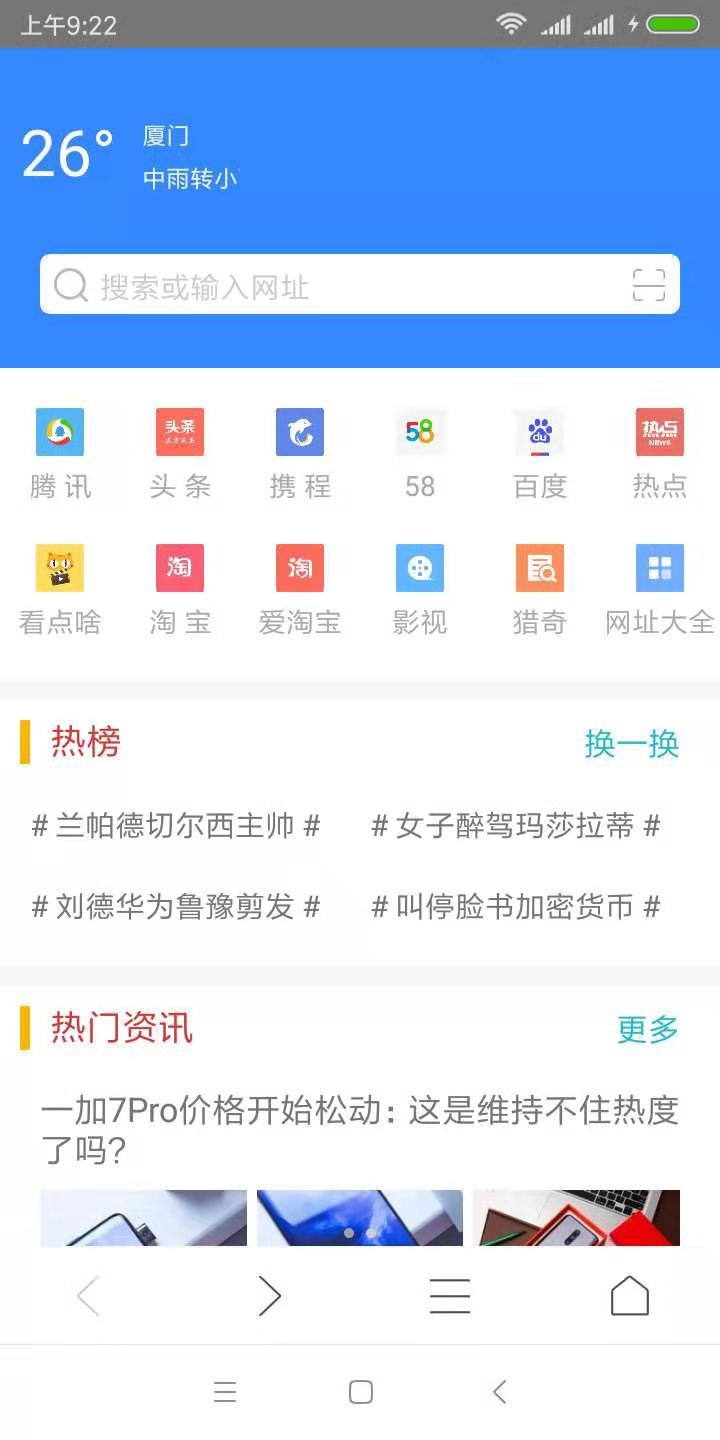This screenshot has width=720, height=1440.
Task: Go to browser home page icon
Action: coord(630,1296)
